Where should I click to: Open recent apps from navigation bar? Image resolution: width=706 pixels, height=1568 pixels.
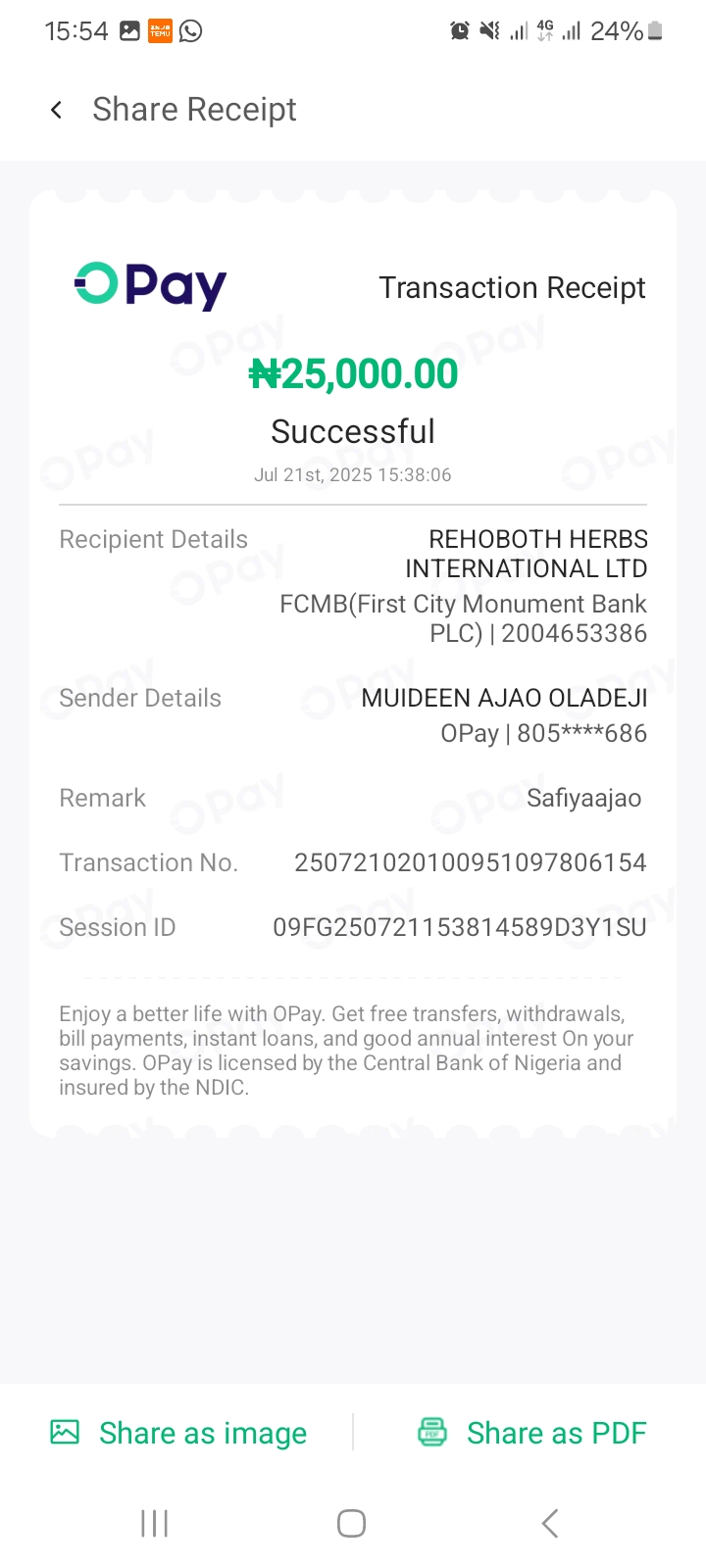point(155,1523)
